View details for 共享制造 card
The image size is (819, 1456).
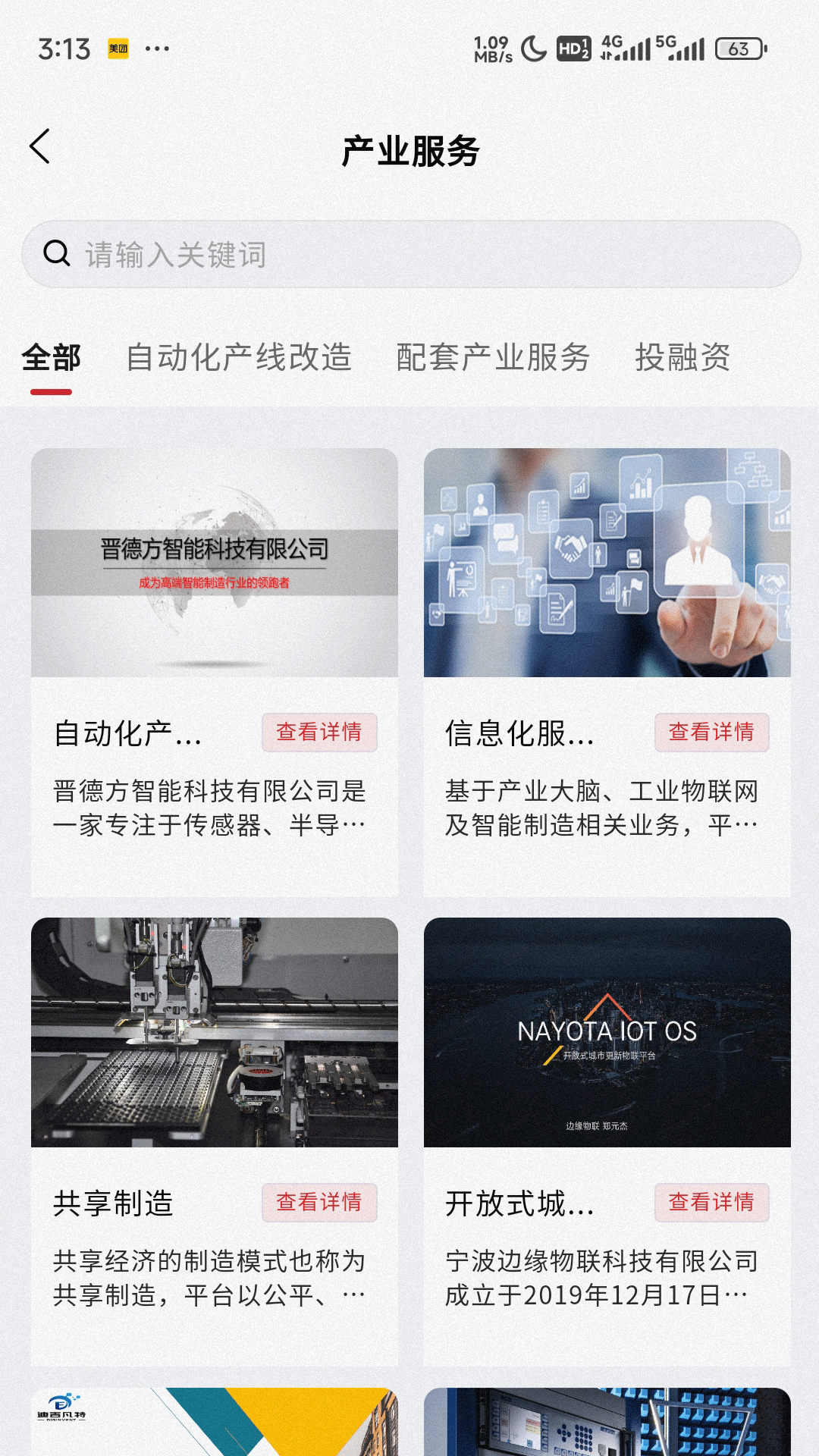point(319,1203)
